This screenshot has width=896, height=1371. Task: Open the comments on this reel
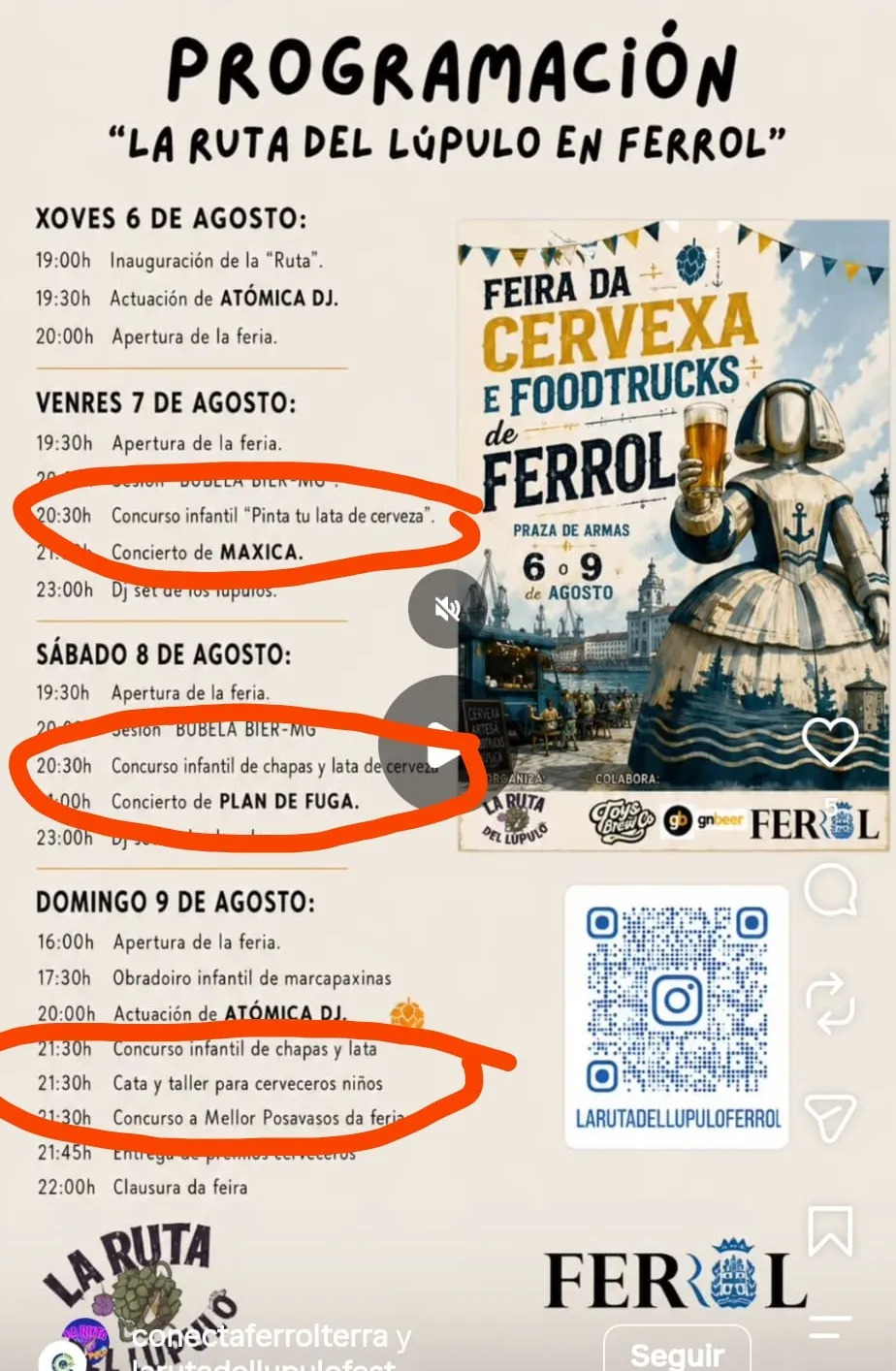tap(831, 889)
